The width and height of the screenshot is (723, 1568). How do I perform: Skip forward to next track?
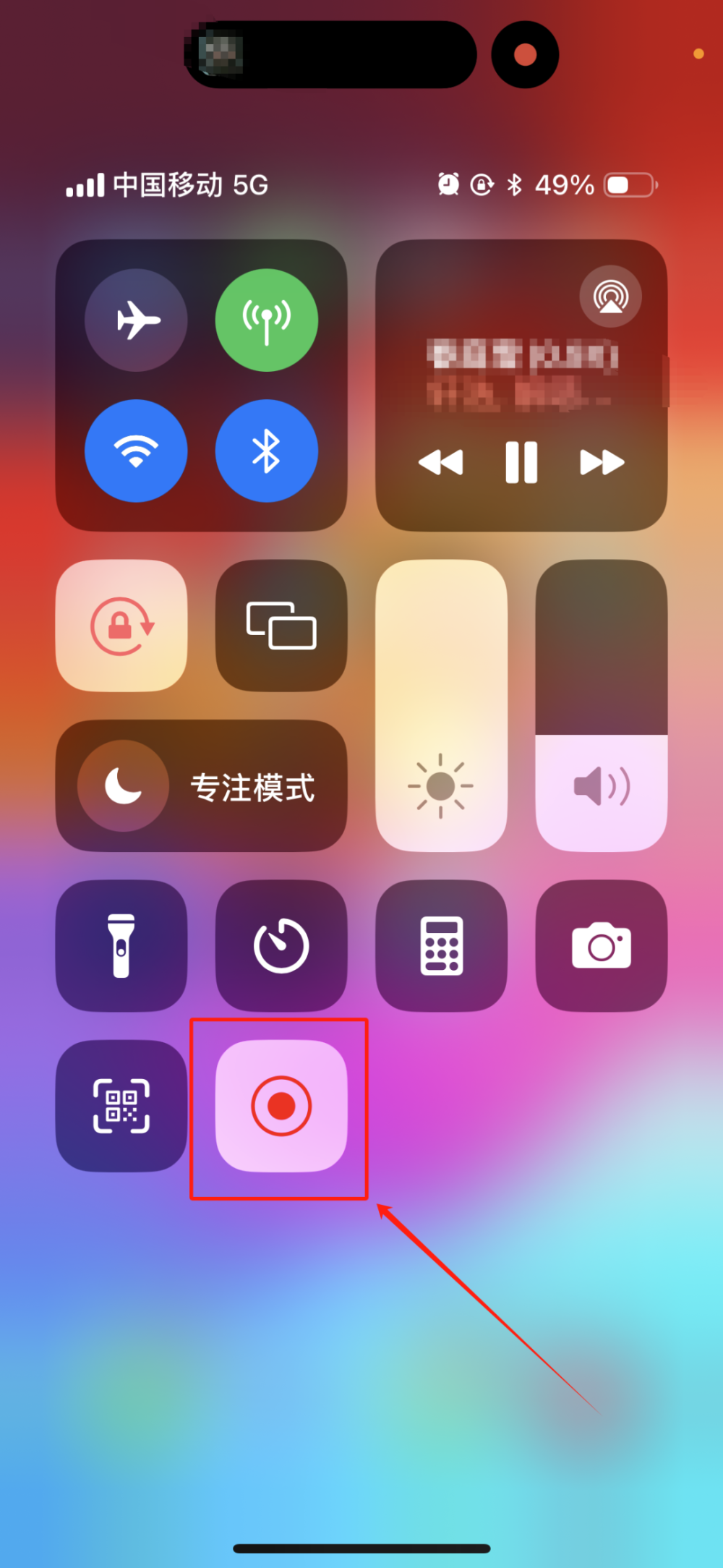(x=602, y=462)
